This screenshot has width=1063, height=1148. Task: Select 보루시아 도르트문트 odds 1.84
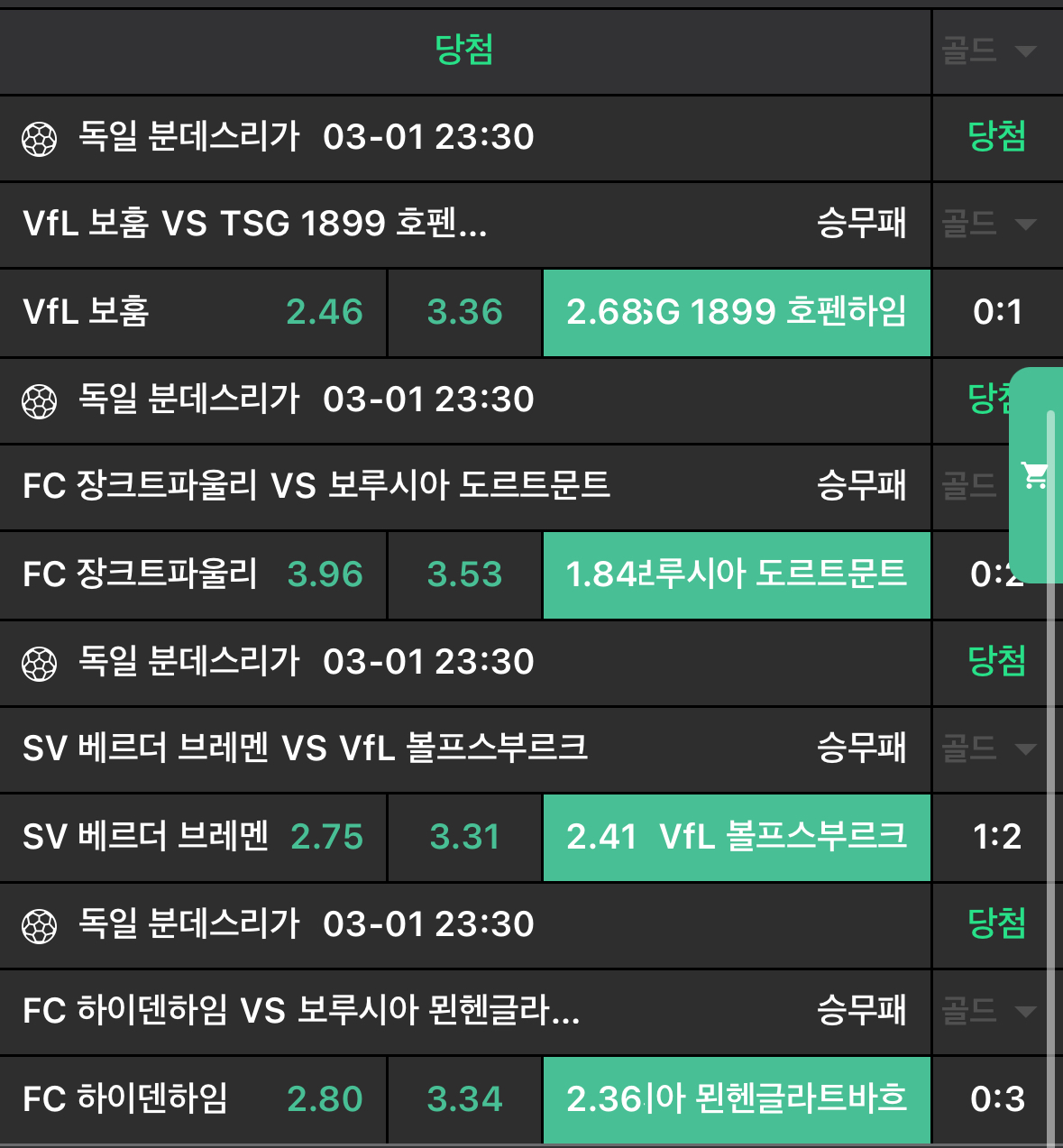pyautogui.click(x=736, y=574)
